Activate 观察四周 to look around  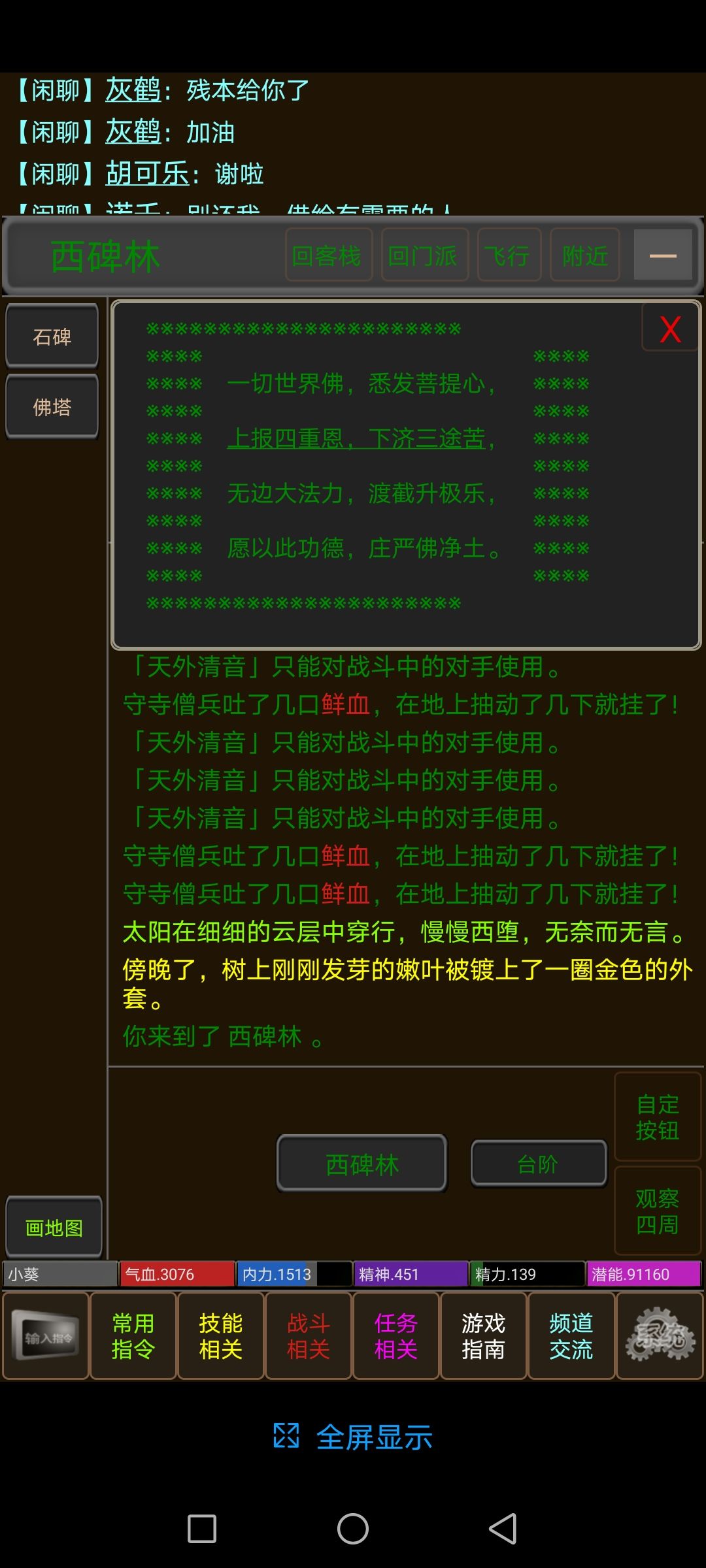pos(658,1210)
